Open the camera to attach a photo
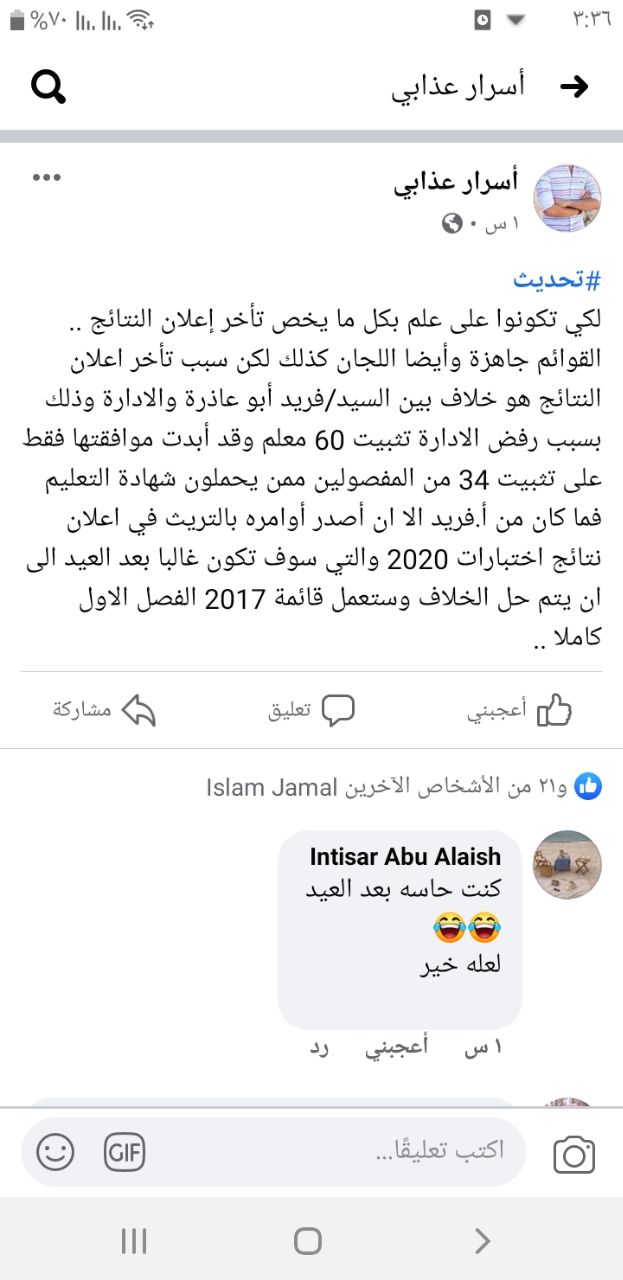 (574, 1154)
